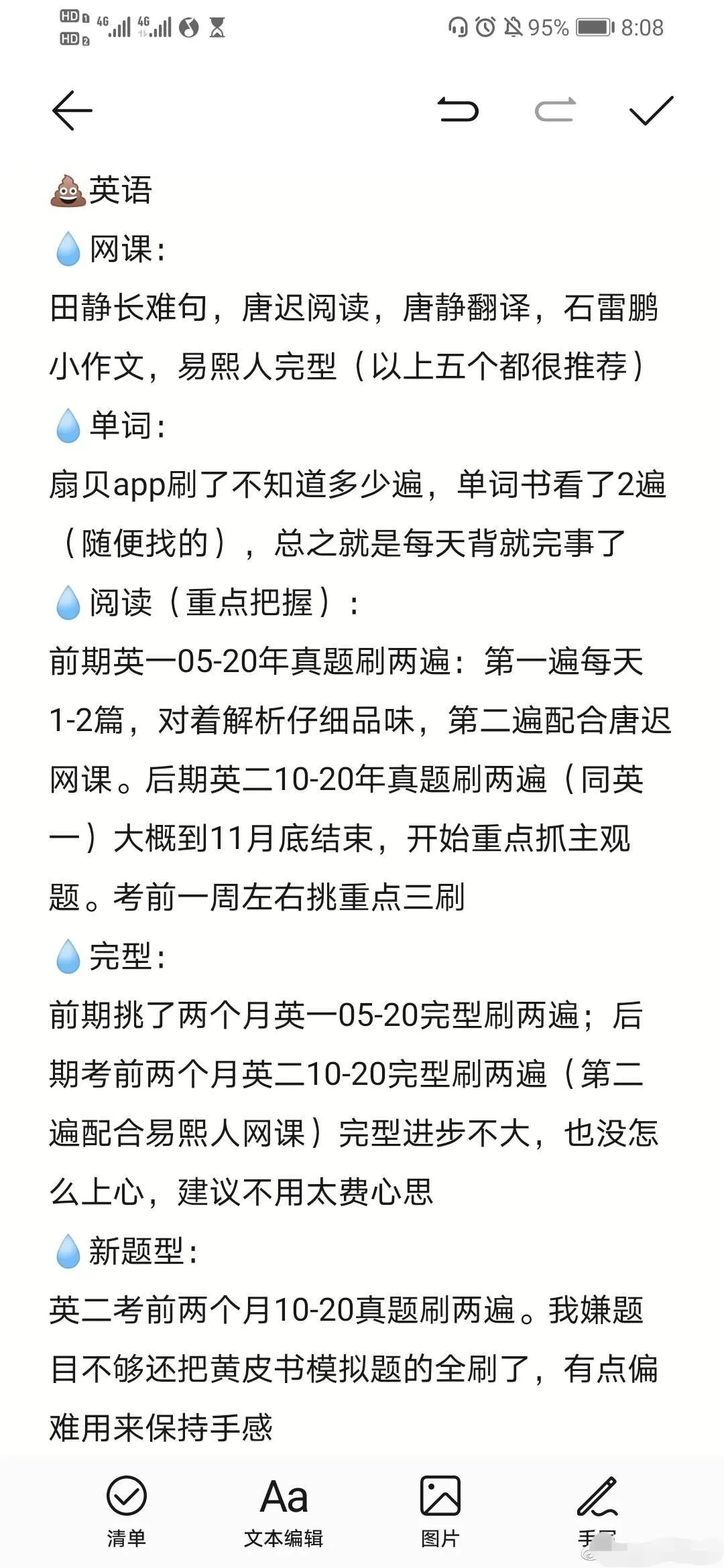Redo the last undone edit

(555, 111)
